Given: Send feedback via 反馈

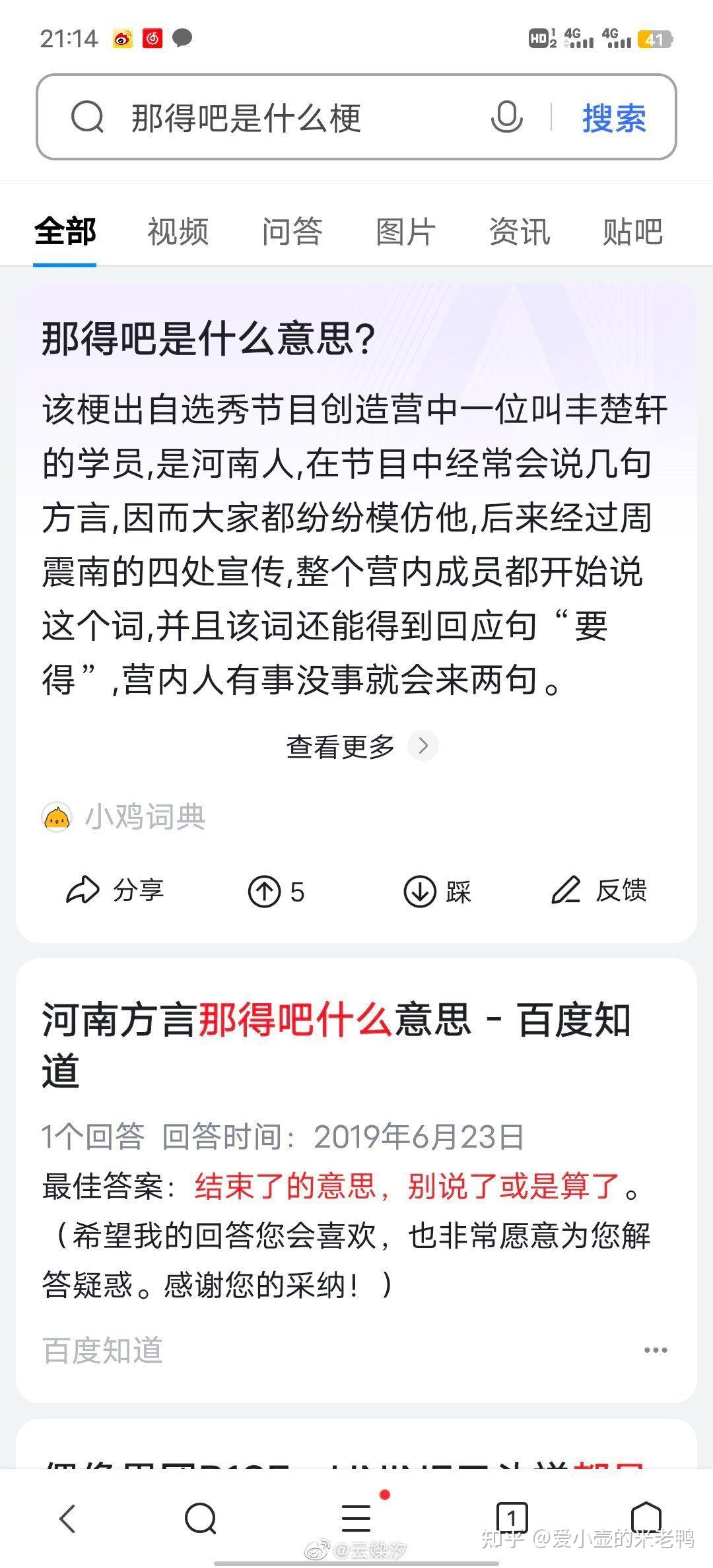Looking at the screenshot, I should click(599, 890).
